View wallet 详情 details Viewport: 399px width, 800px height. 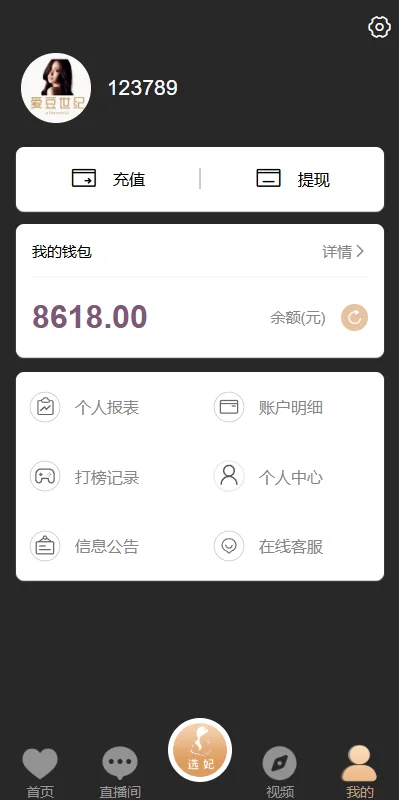pos(343,252)
